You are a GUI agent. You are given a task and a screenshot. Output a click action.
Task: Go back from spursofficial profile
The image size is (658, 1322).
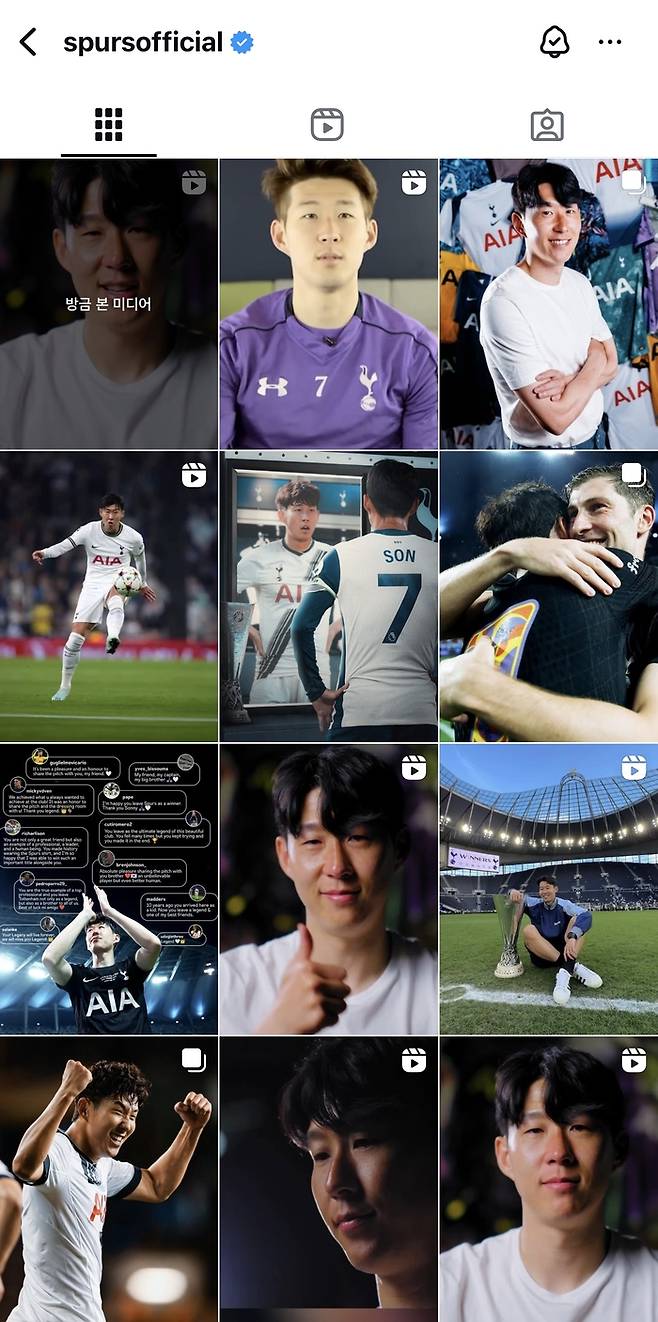coord(28,42)
